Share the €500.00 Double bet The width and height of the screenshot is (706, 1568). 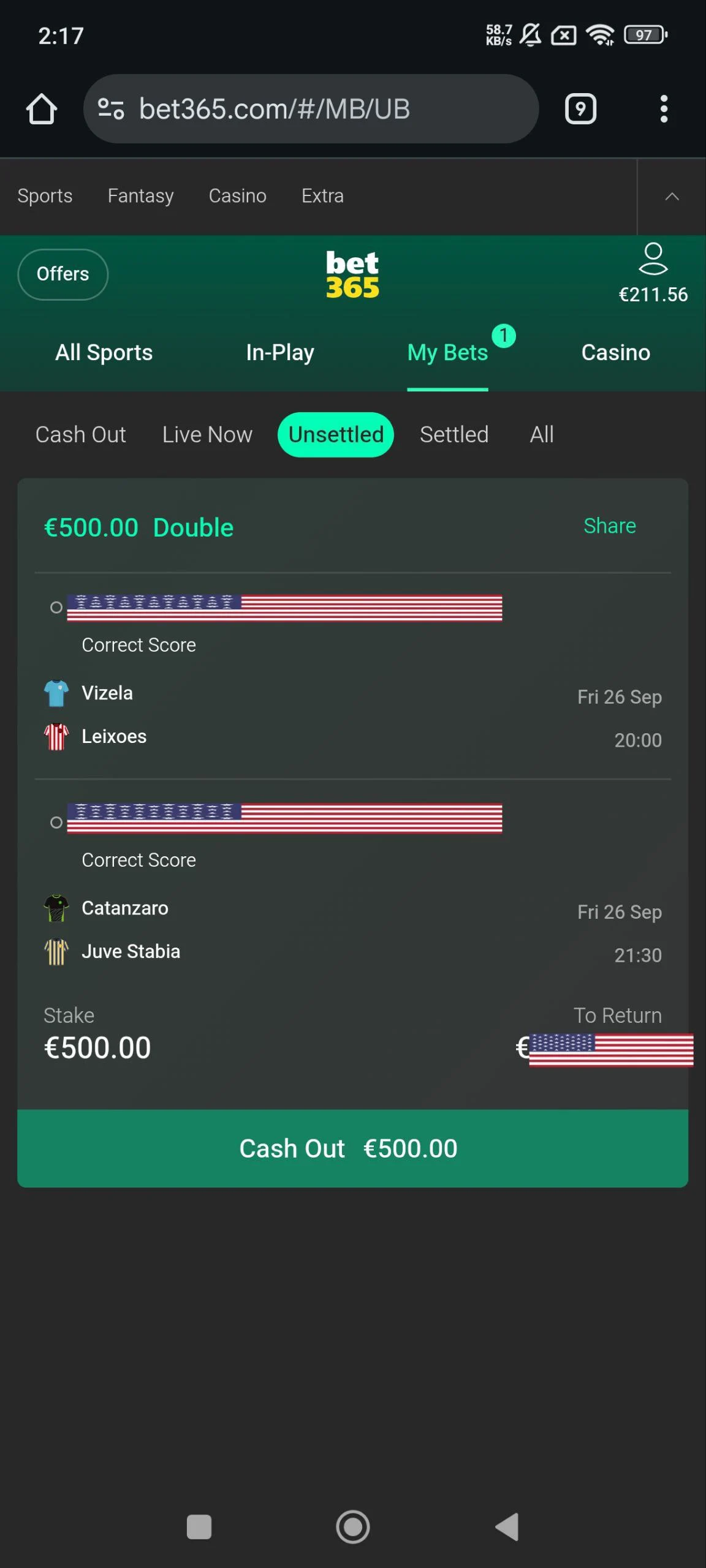[610, 526]
